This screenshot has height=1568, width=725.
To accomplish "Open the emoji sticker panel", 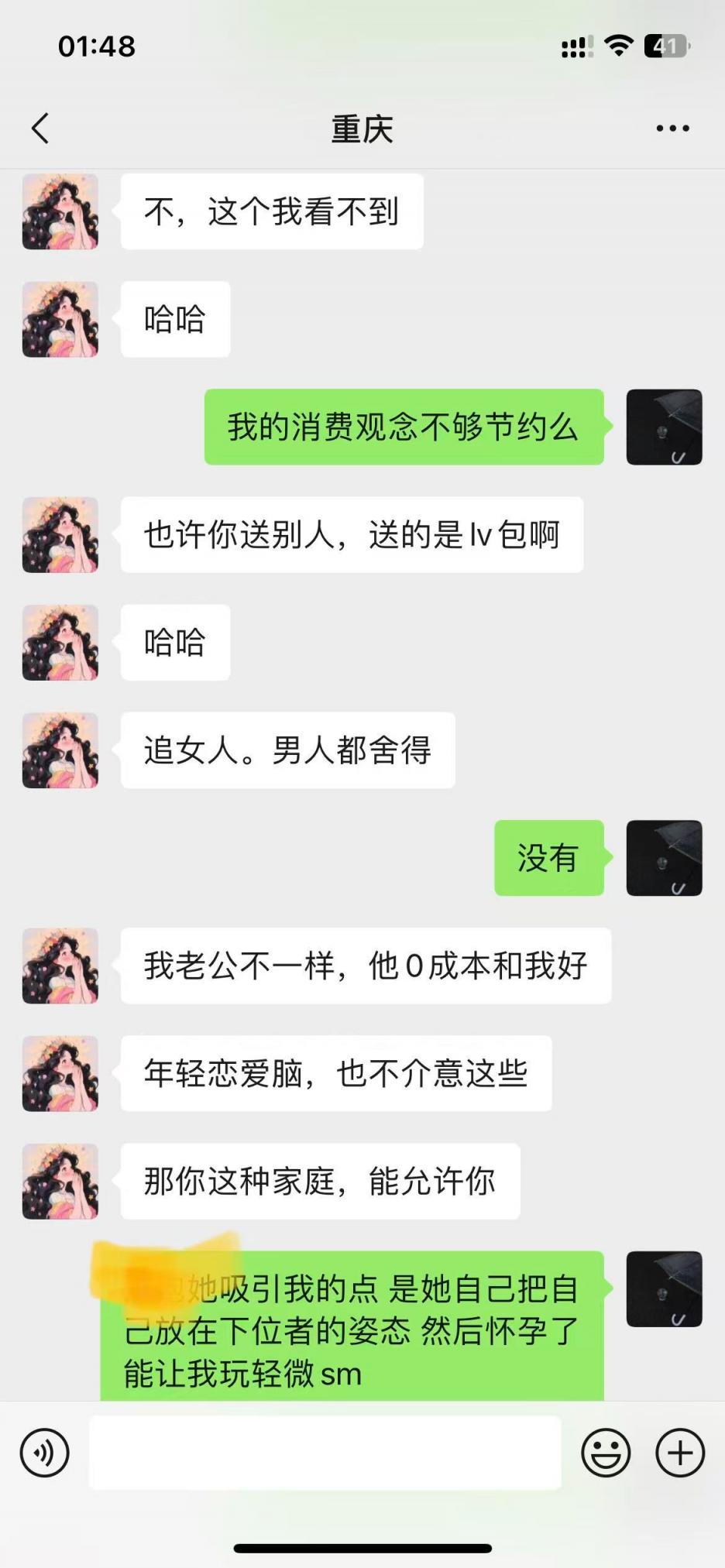I will click(x=606, y=1453).
